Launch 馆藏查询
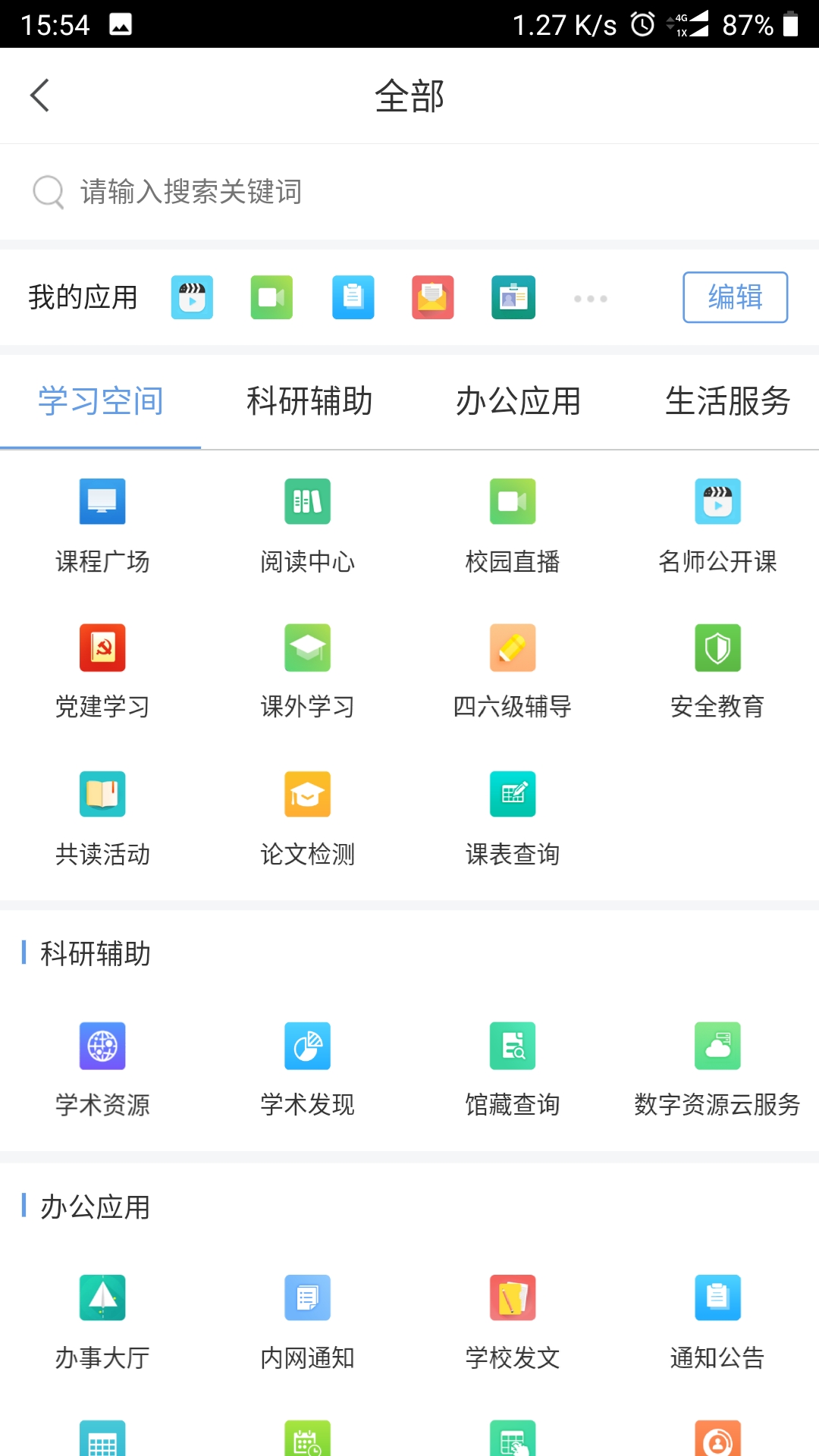The height and width of the screenshot is (1456, 819). click(513, 1068)
